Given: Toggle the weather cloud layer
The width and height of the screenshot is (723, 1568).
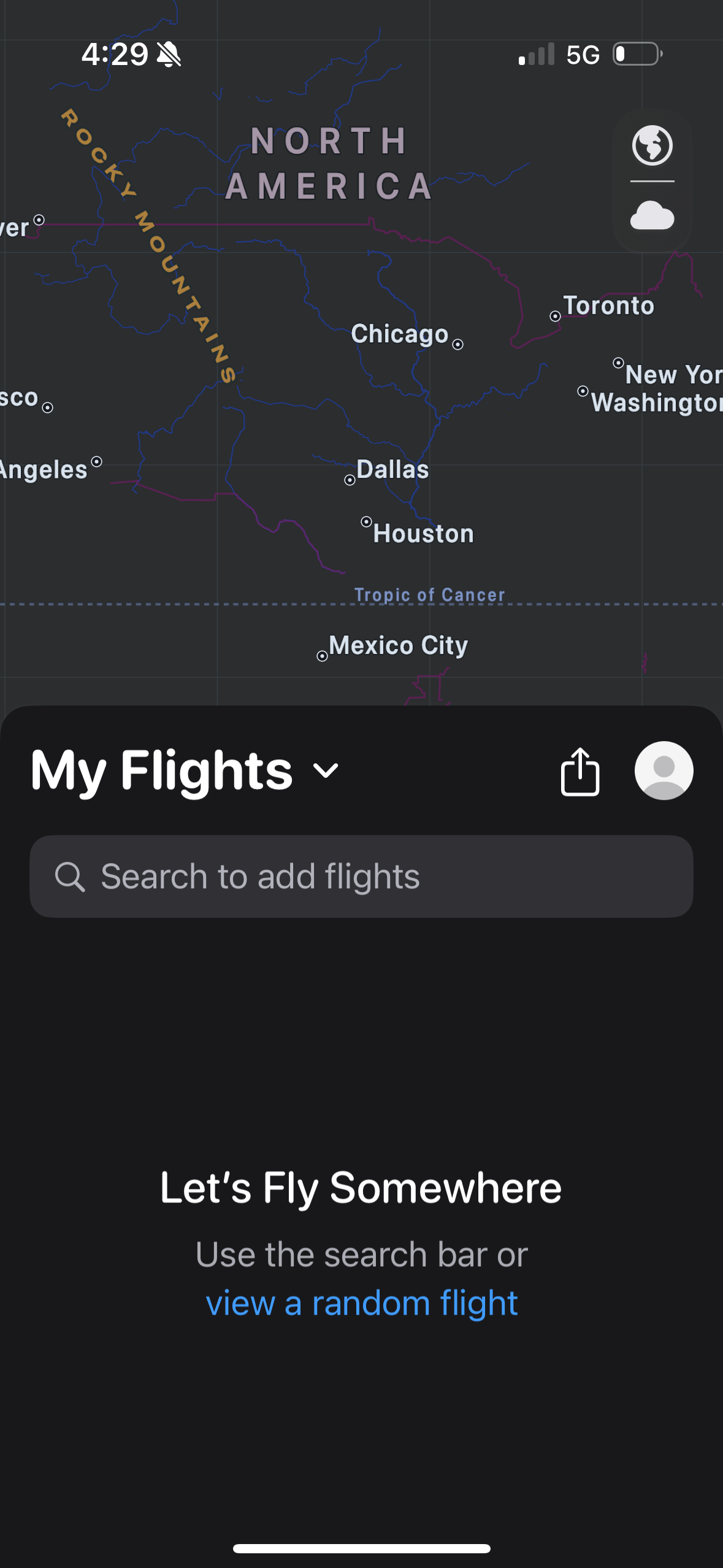Looking at the screenshot, I should point(652,216).
